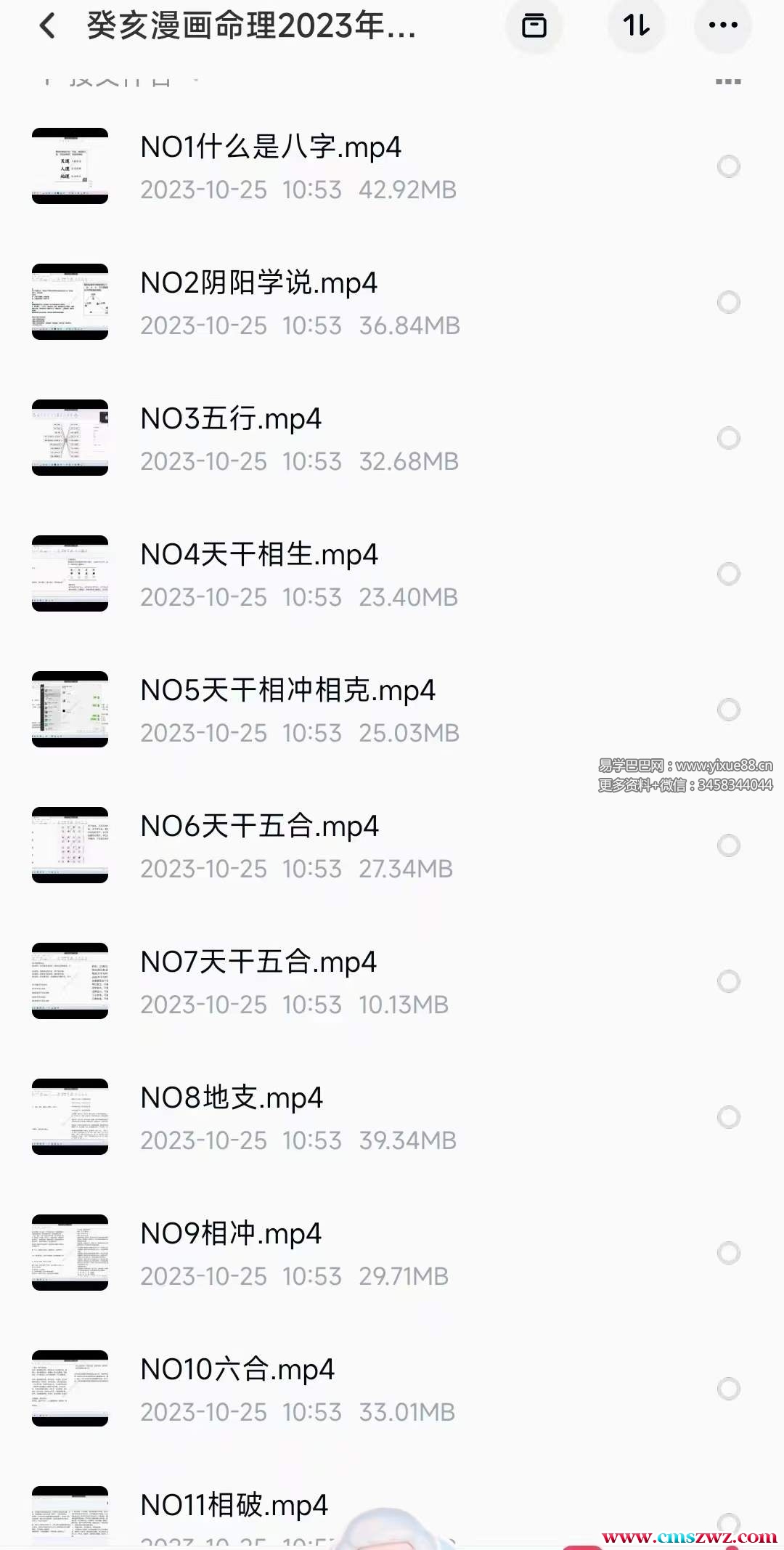Select the circle for NO6天干五合.mp4
784x1550 pixels.
(728, 845)
